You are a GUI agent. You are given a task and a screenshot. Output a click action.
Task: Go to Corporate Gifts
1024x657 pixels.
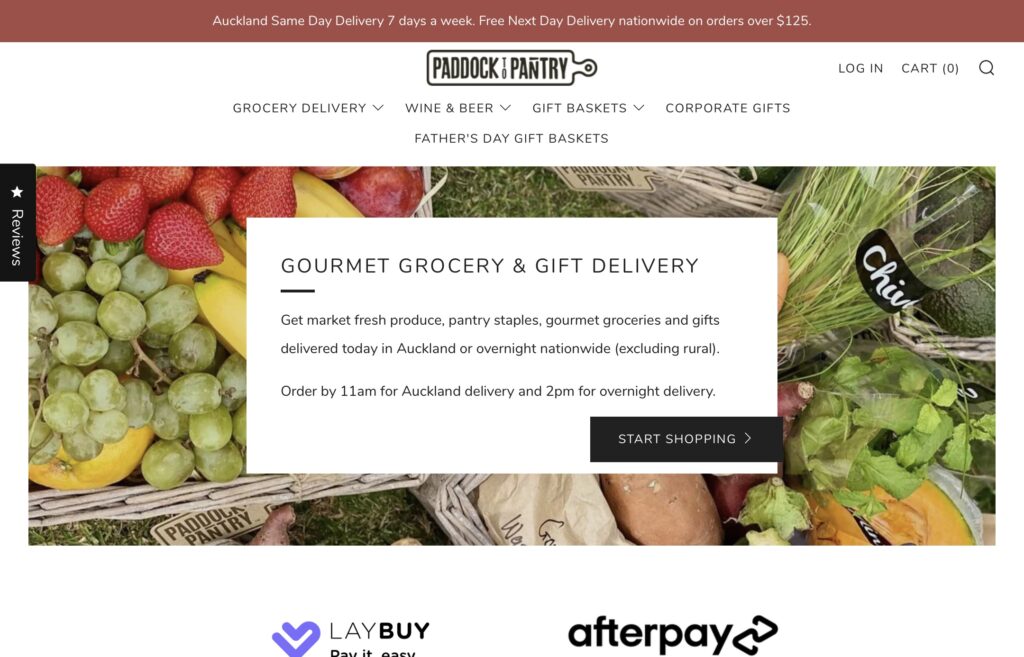(727, 108)
